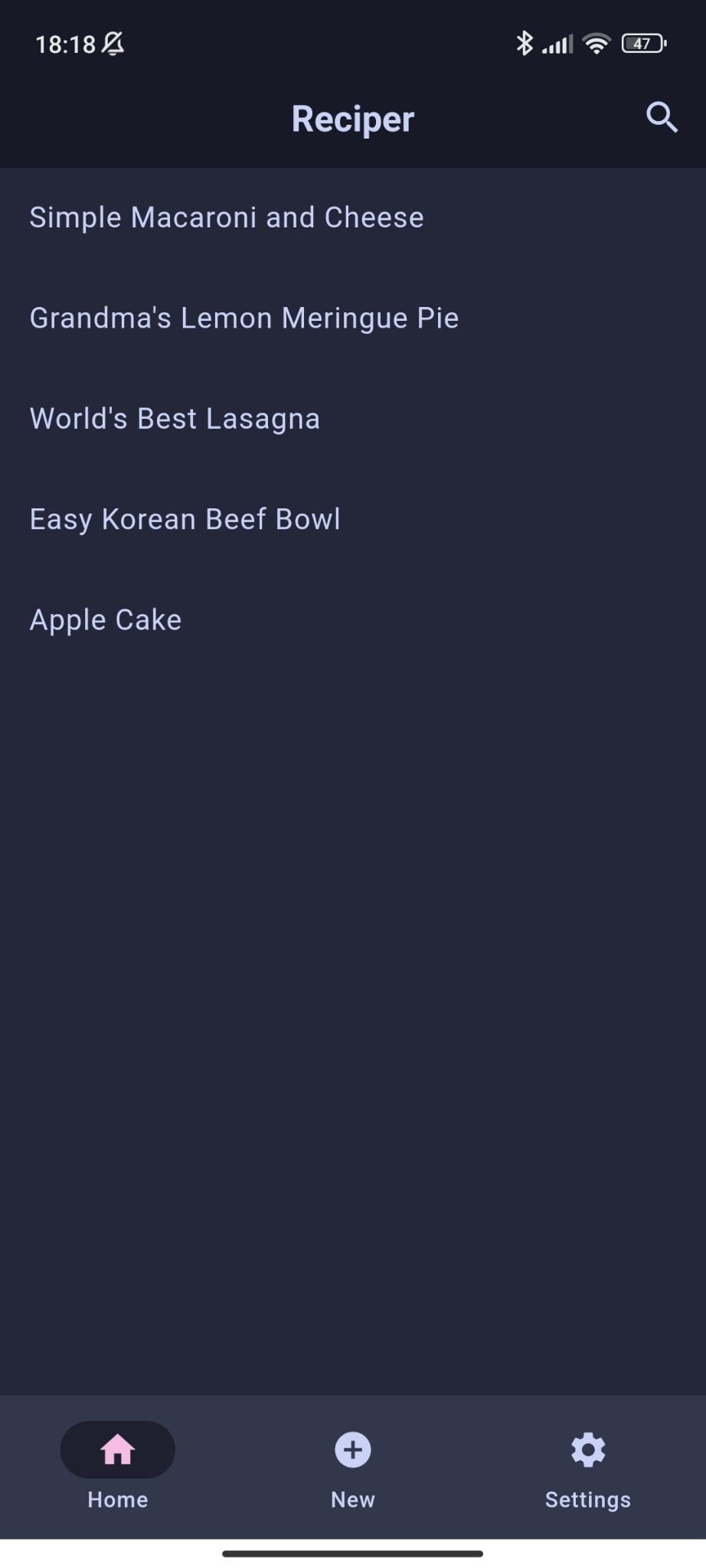View the World's Best Lasagna recipe
Image resolution: width=706 pixels, height=1568 pixels.
coord(353,419)
